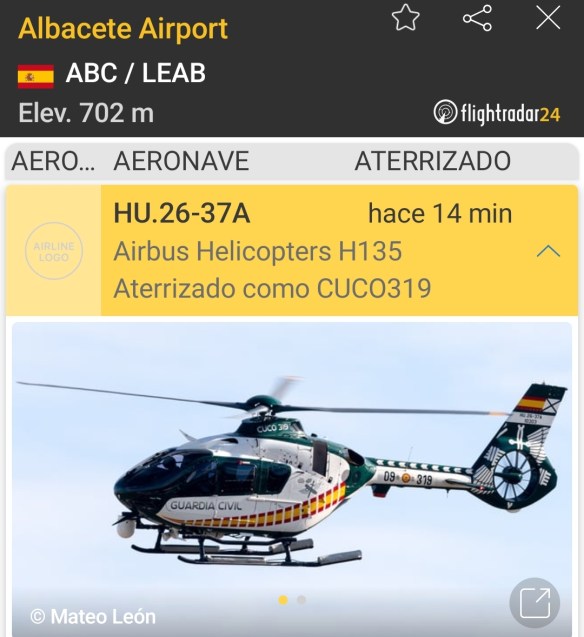
Task: Add Albacete Airport to favorites with star
Action: point(405,18)
